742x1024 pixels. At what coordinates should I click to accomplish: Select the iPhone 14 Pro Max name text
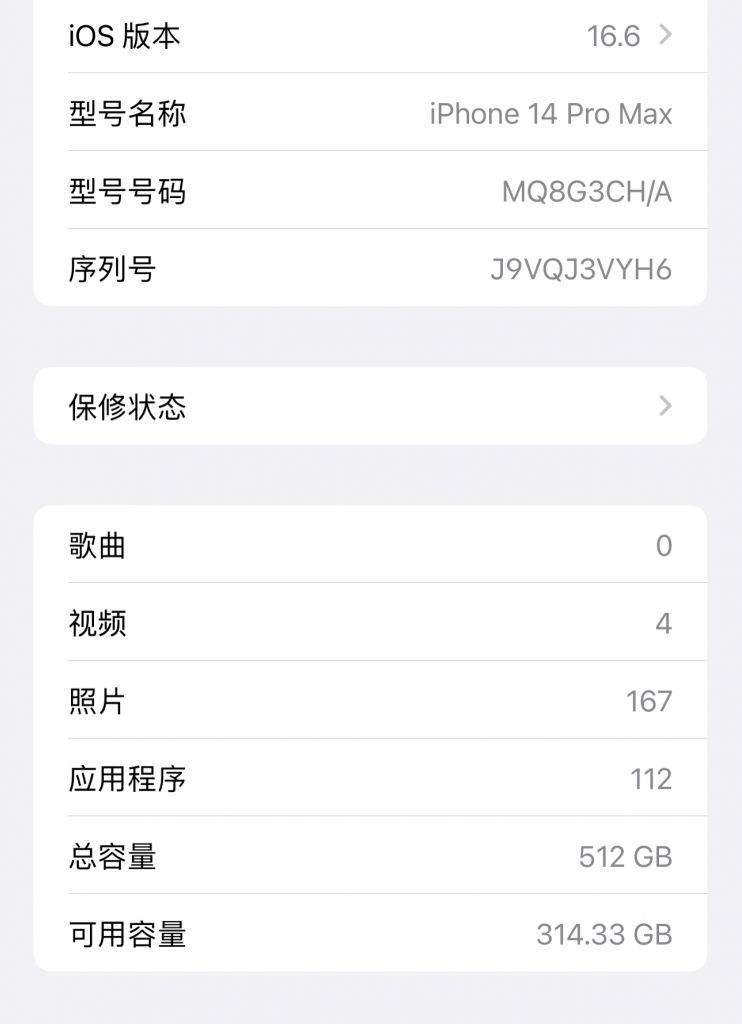(x=551, y=113)
